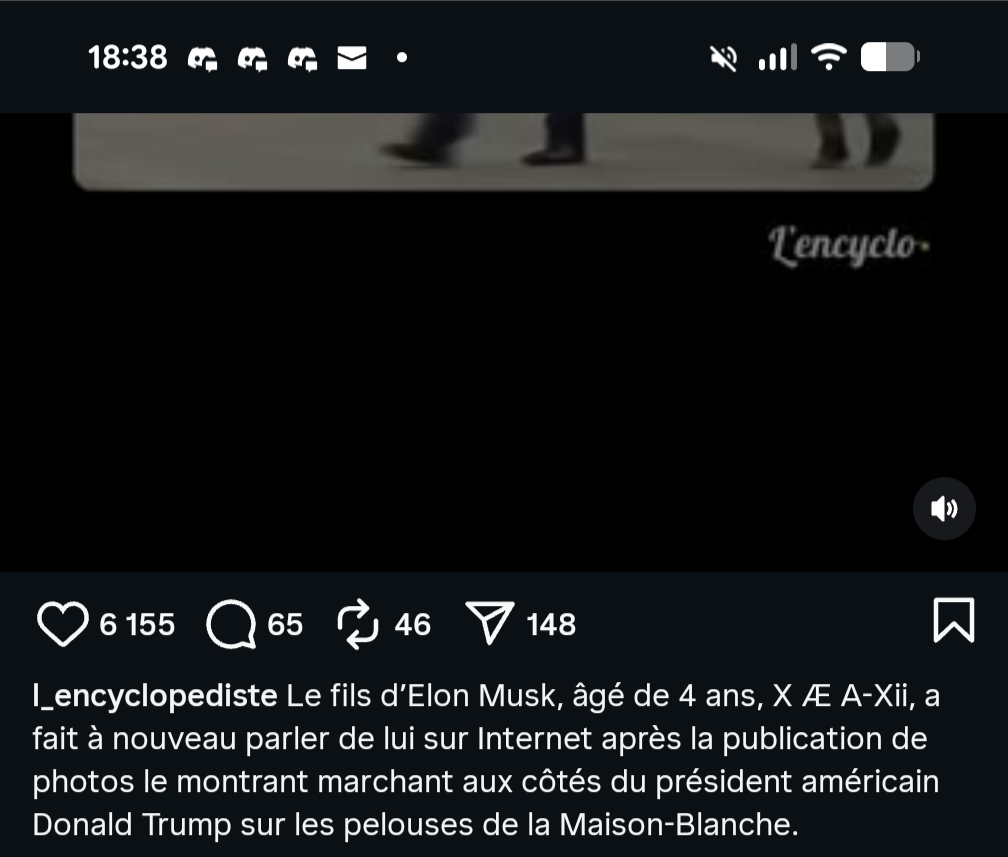Bookmark this post

pos(952,620)
